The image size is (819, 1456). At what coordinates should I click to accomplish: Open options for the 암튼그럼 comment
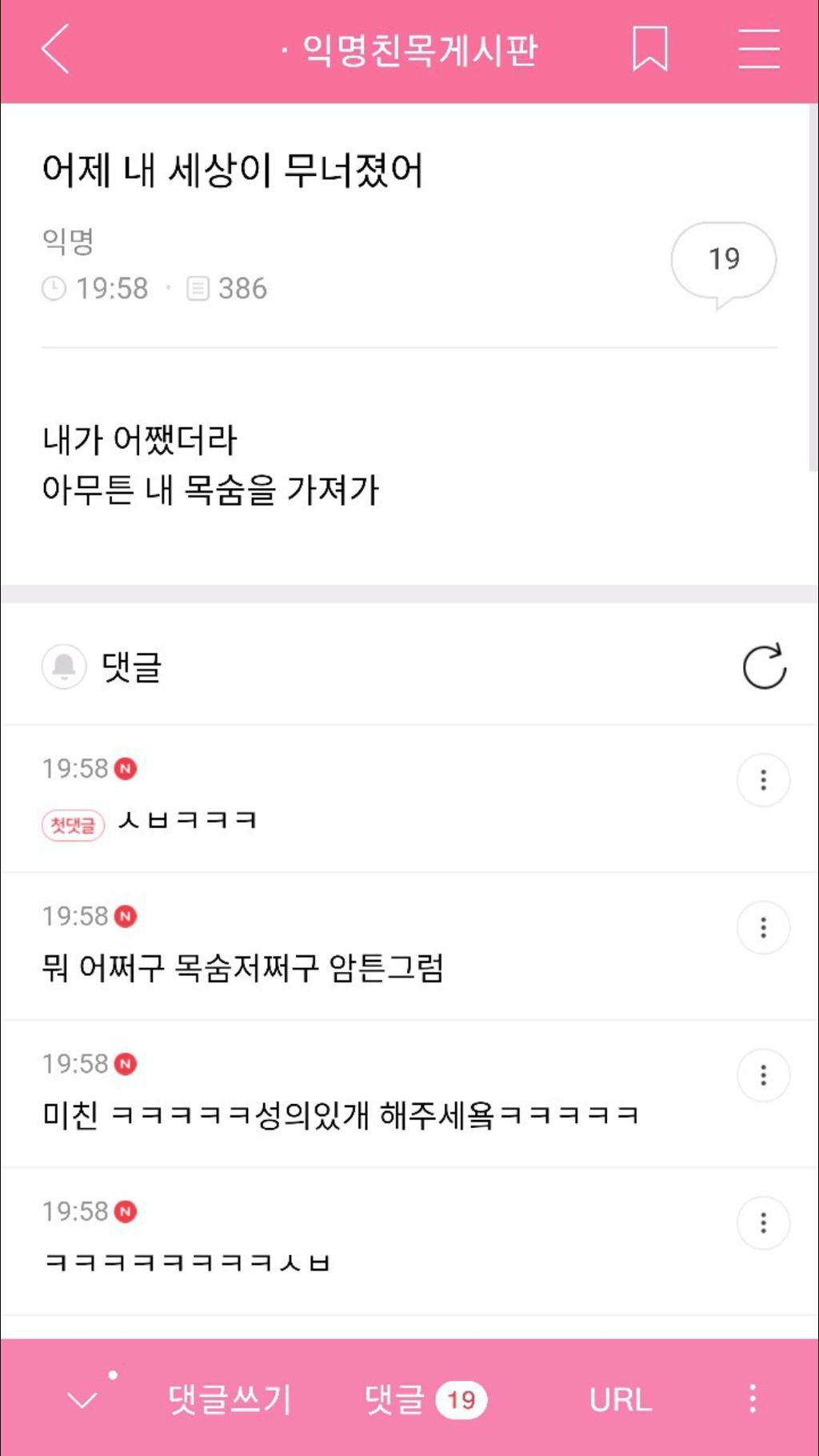[x=763, y=928]
